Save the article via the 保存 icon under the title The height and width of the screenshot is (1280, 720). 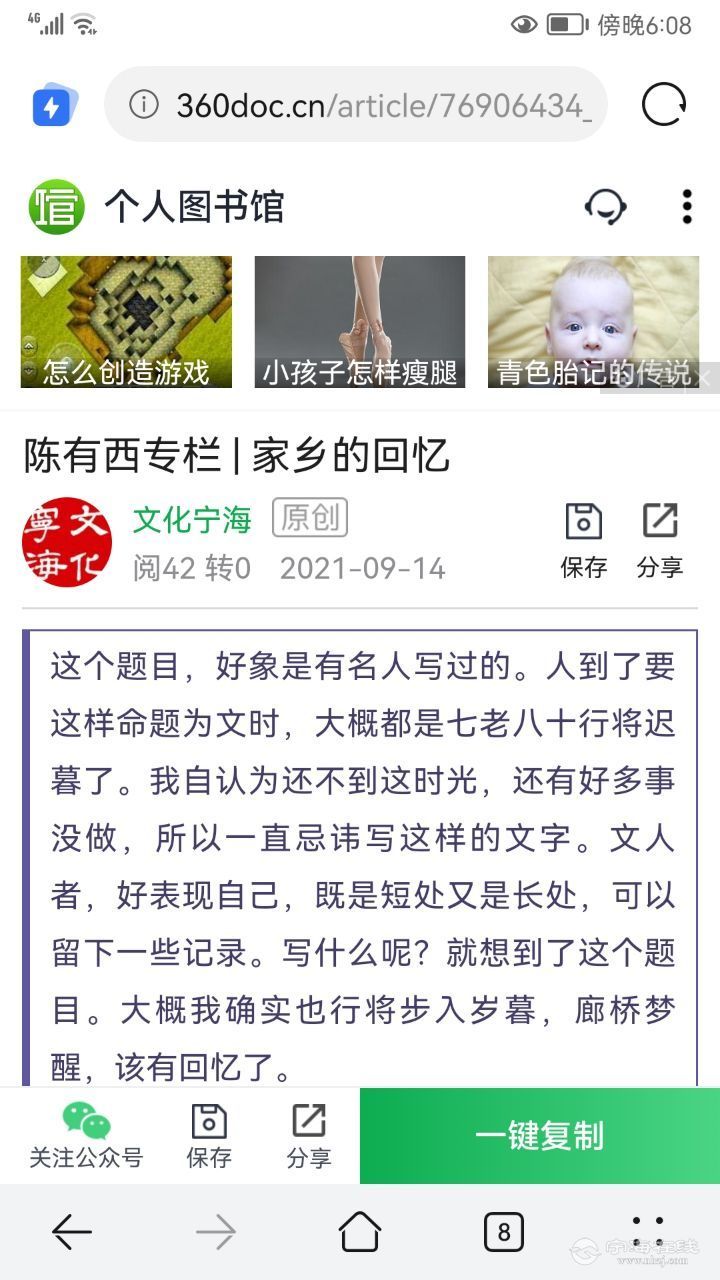pyautogui.click(x=584, y=540)
